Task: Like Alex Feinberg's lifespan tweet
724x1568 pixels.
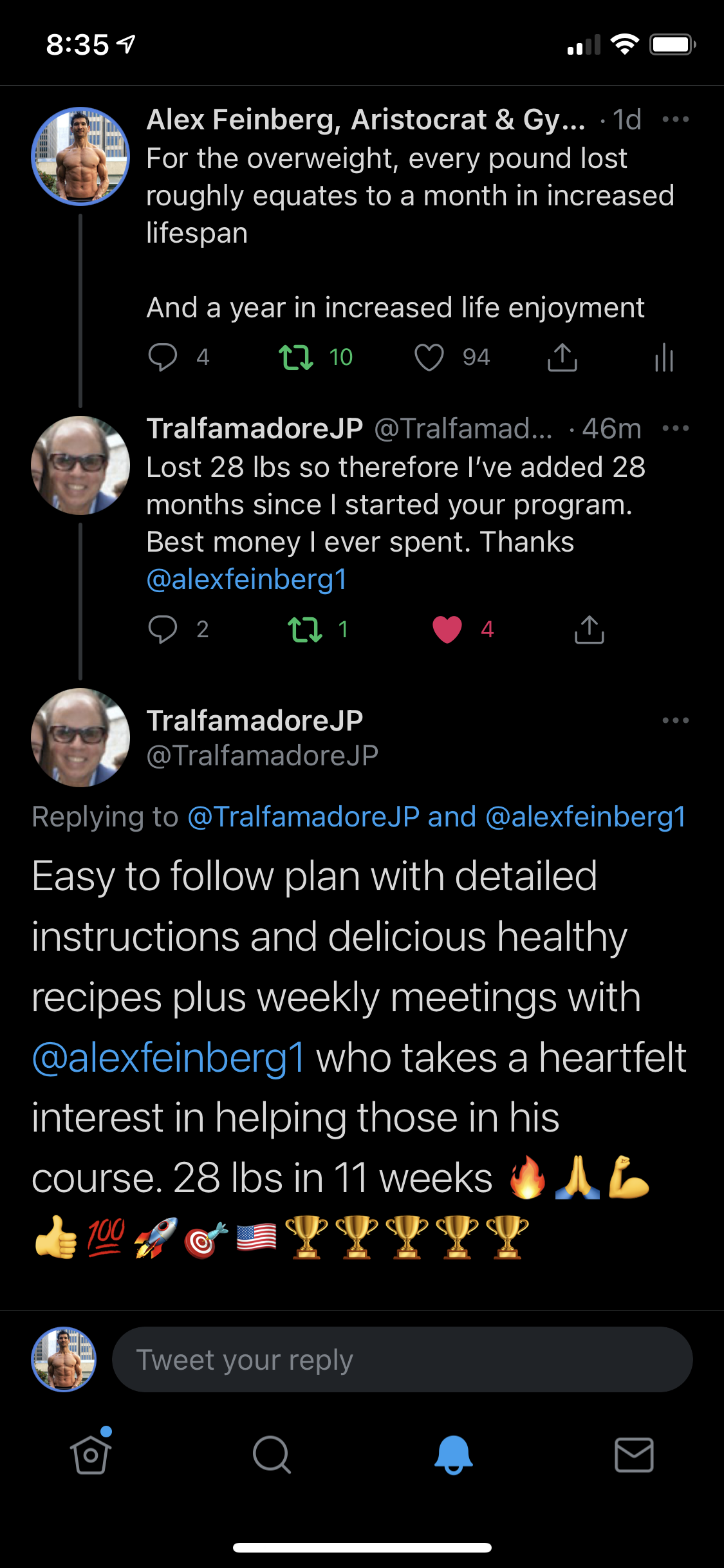Action: pos(429,357)
